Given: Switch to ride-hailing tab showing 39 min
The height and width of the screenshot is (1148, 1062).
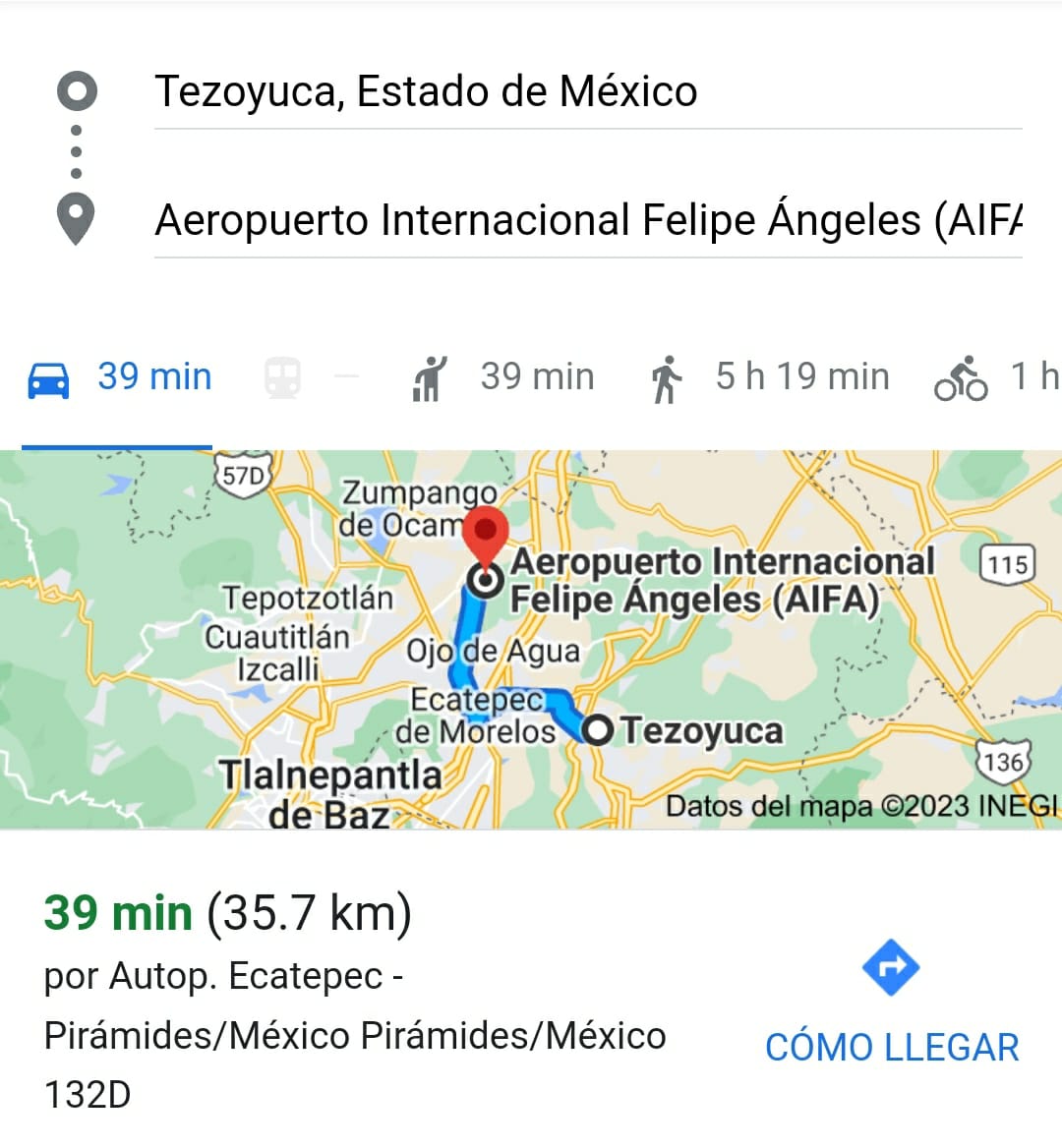Looking at the screenshot, I should (502, 377).
